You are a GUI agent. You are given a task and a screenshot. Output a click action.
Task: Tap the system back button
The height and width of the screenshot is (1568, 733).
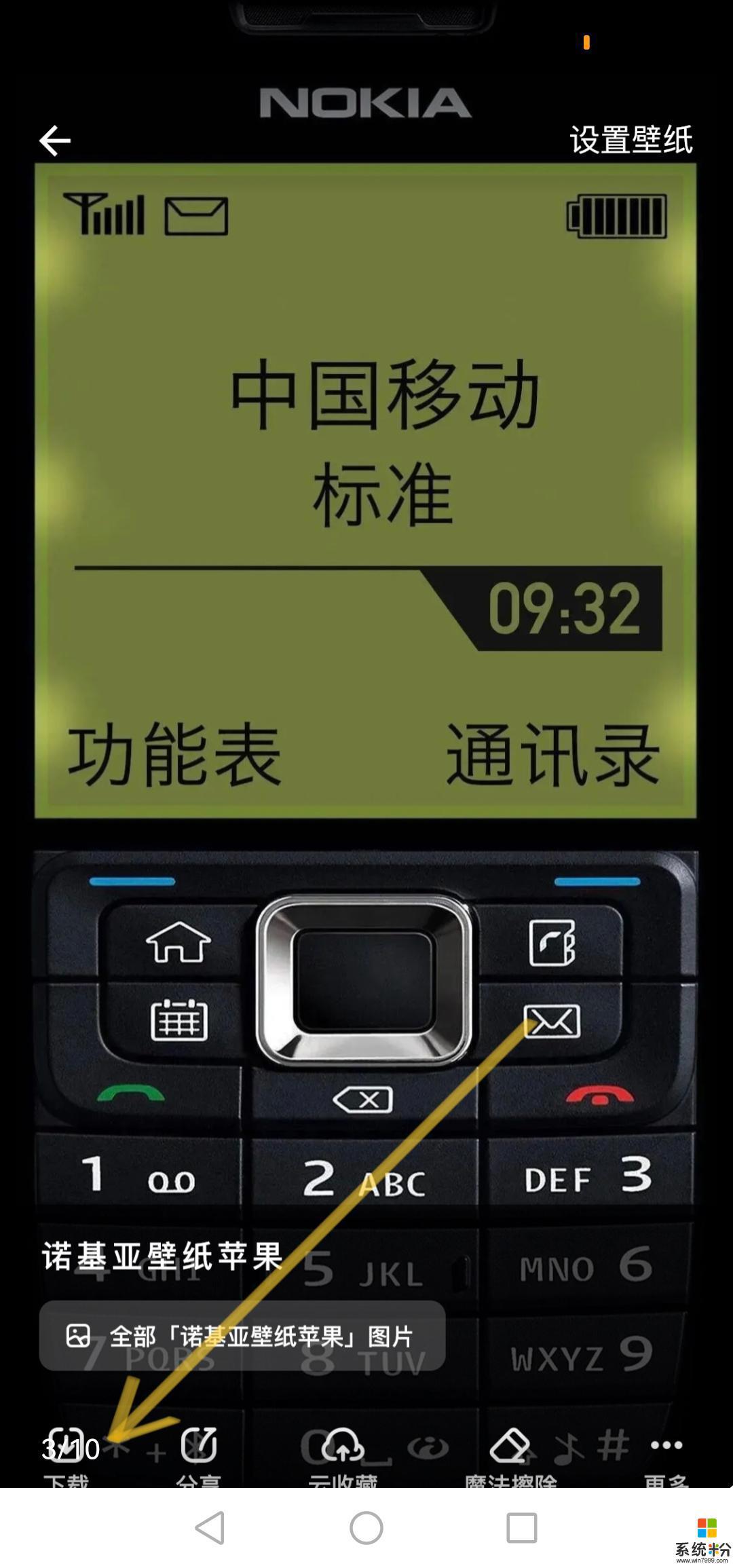[210, 1527]
